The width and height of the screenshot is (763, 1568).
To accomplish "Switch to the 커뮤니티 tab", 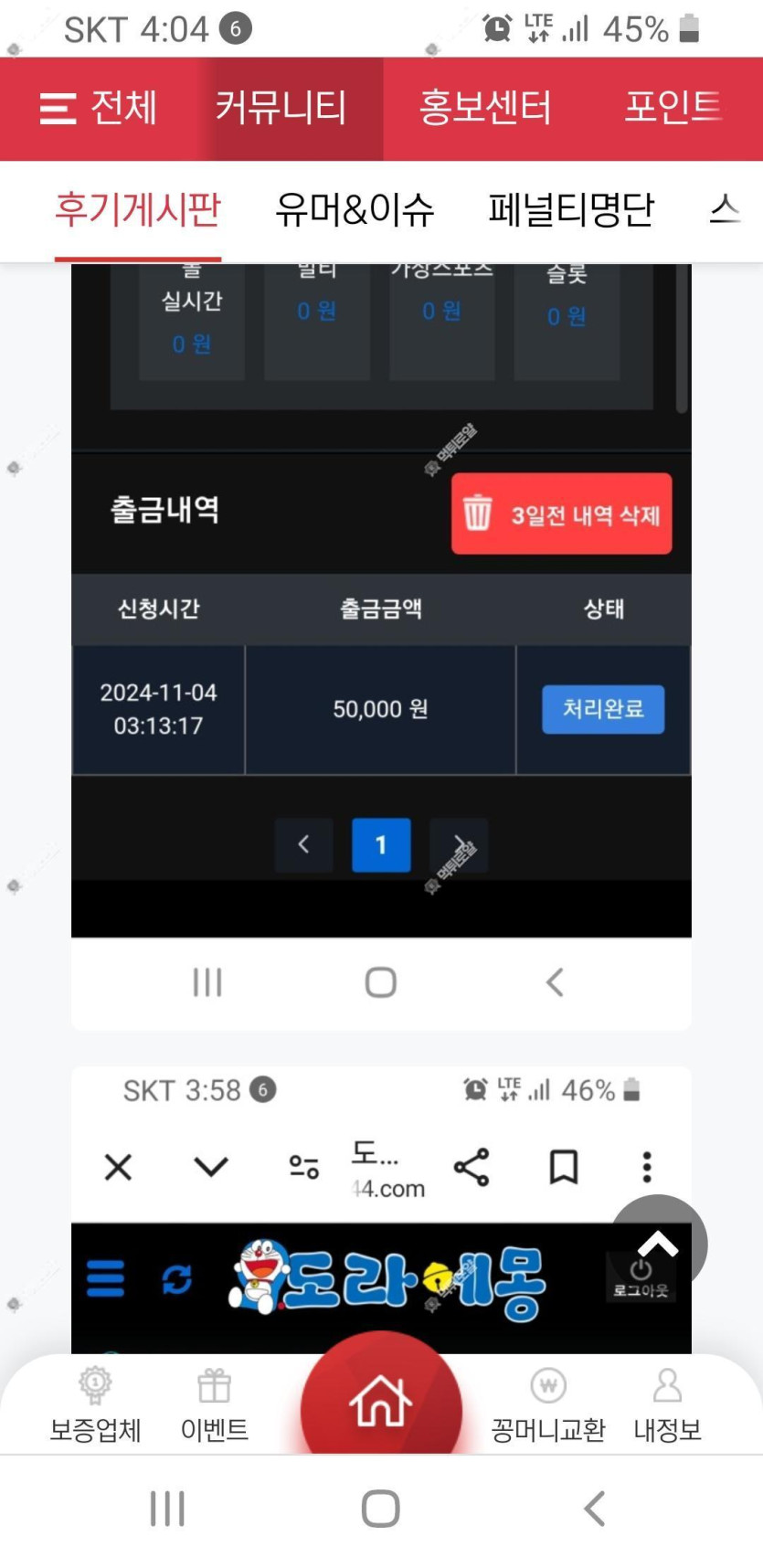I will (x=281, y=108).
